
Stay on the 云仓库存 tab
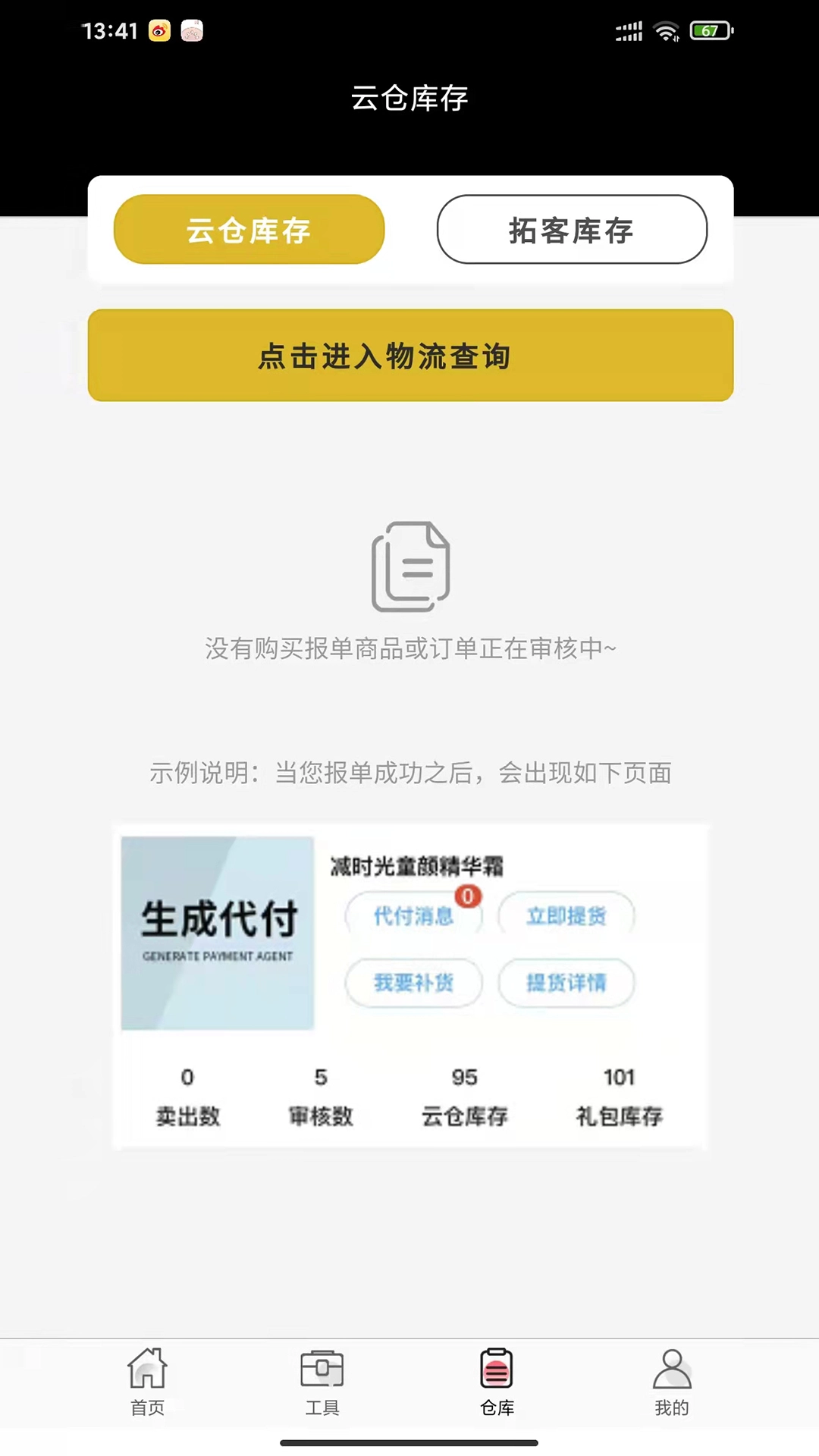[249, 230]
